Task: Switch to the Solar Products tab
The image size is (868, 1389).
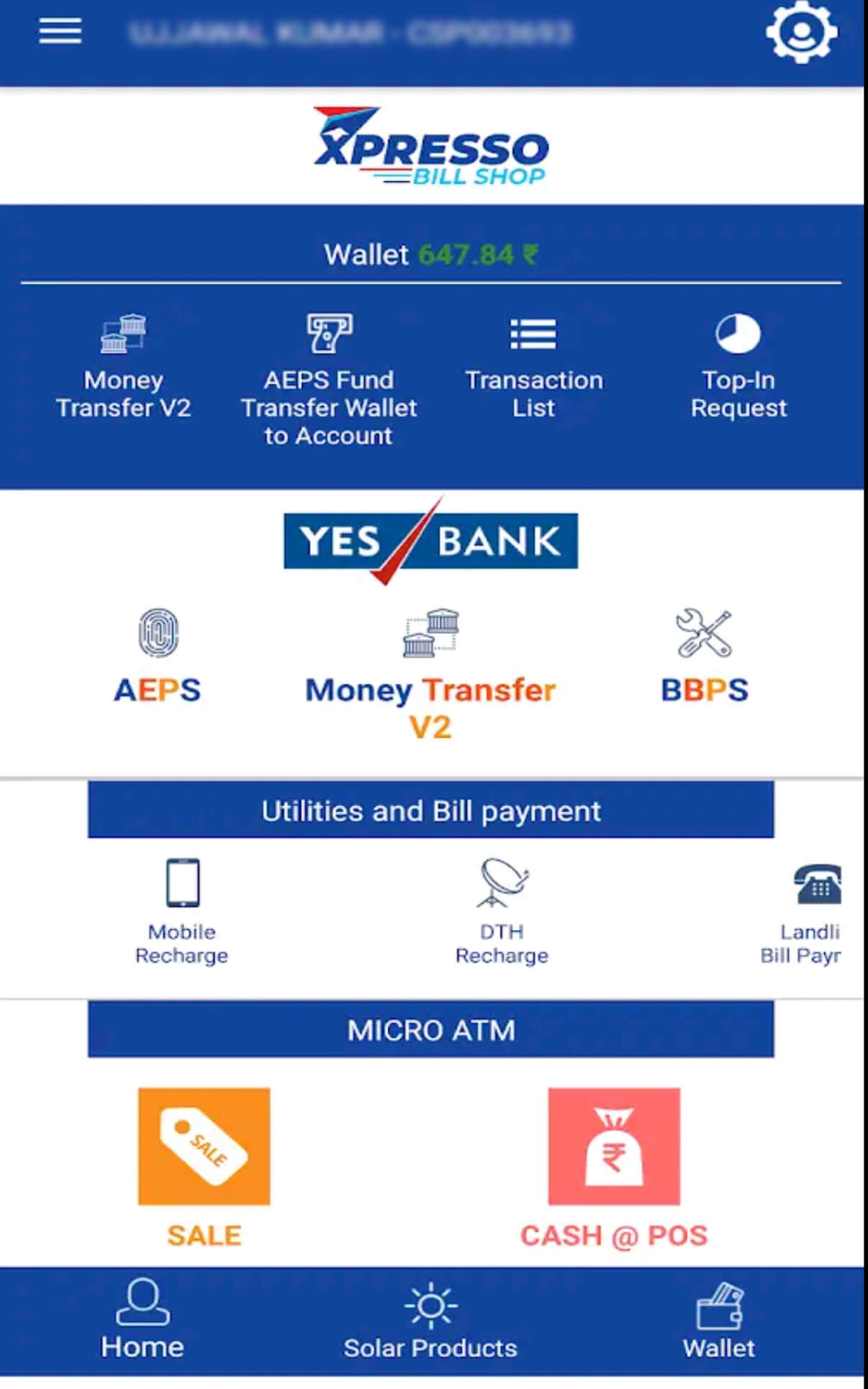Action: click(x=430, y=1321)
